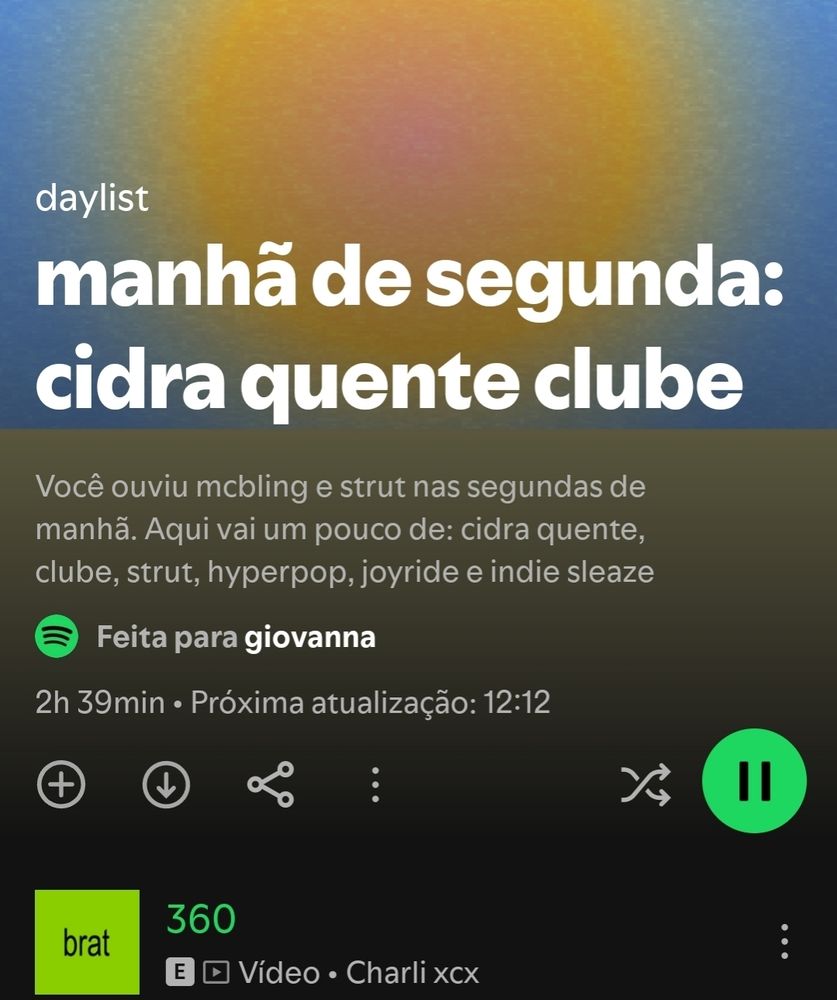Share the daylist playlist
This screenshot has height=1000, width=837.
[271, 784]
